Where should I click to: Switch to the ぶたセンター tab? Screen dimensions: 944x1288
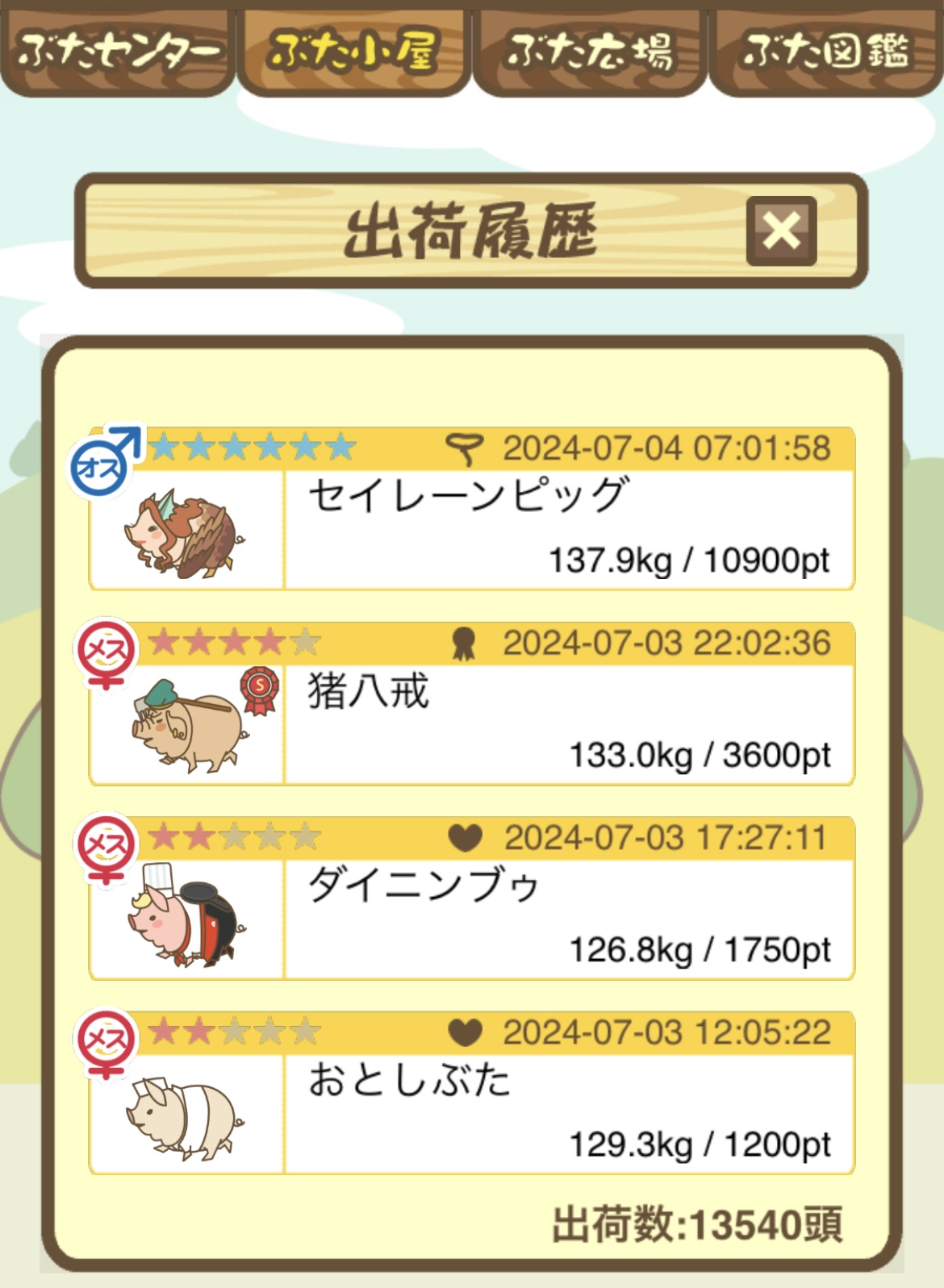[x=118, y=50]
